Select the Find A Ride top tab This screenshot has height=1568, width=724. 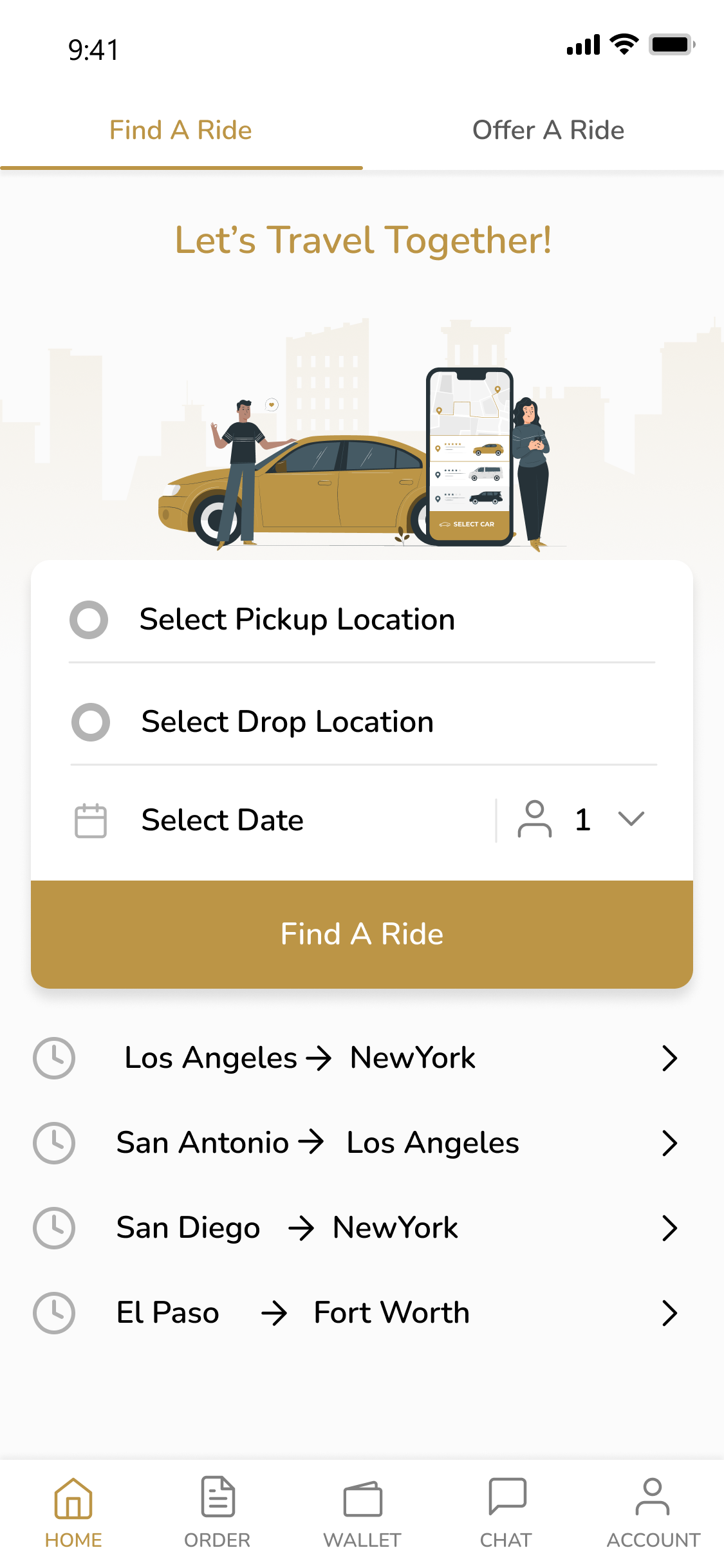point(181,130)
